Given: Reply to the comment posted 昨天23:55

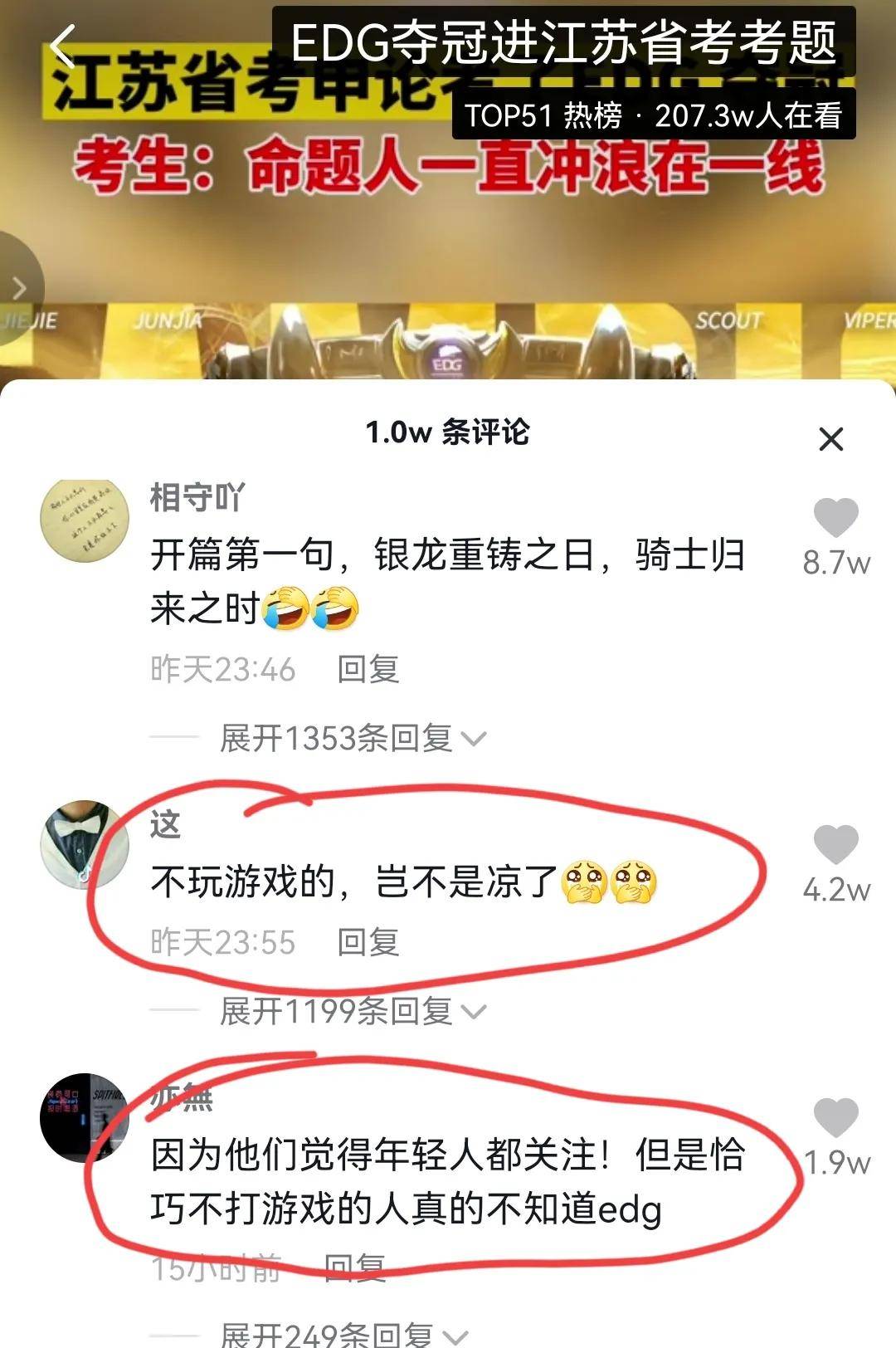Looking at the screenshot, I should click(368, 942).
